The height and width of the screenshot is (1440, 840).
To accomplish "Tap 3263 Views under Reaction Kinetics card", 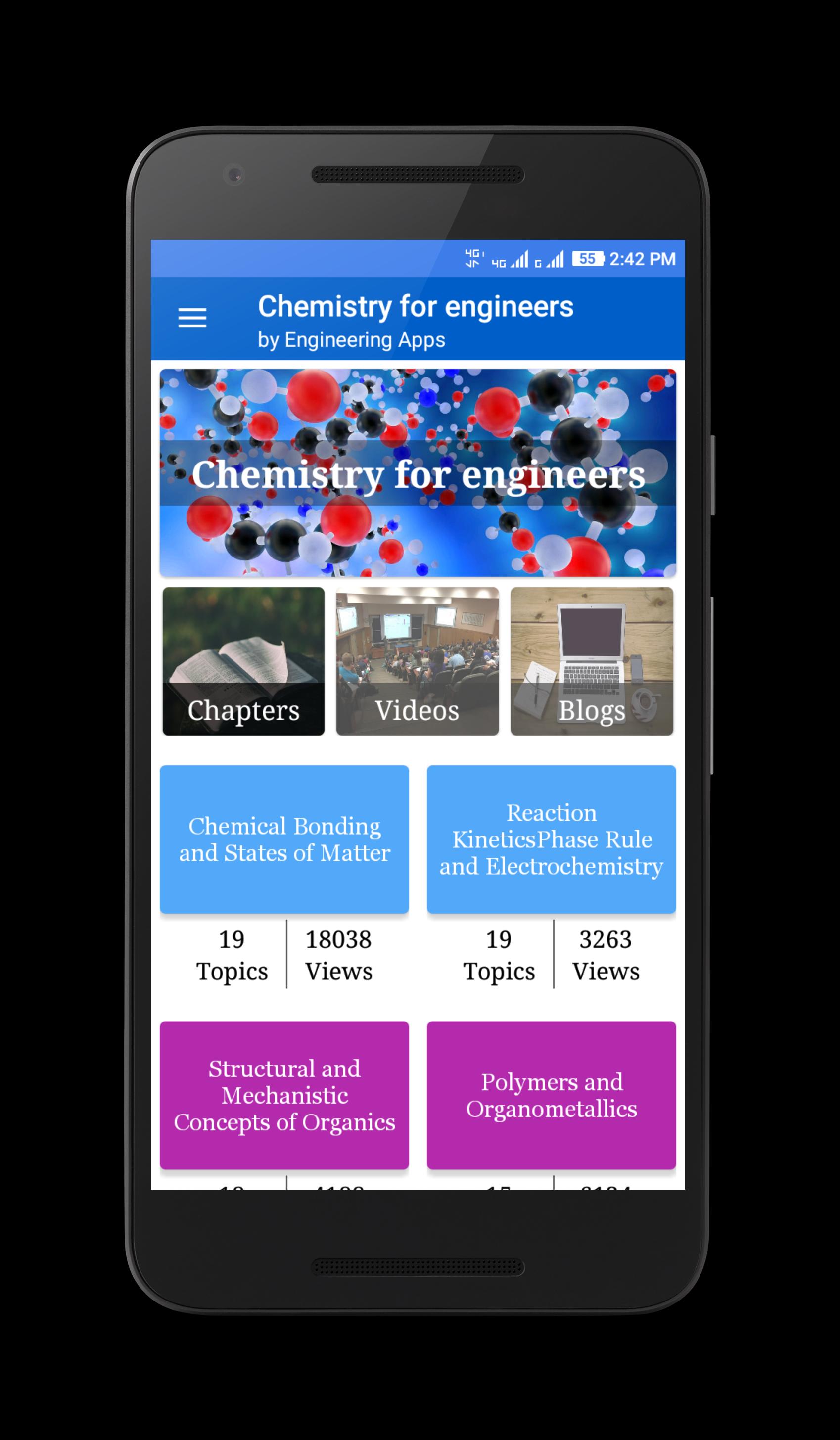I will click(x=606, y=954).
